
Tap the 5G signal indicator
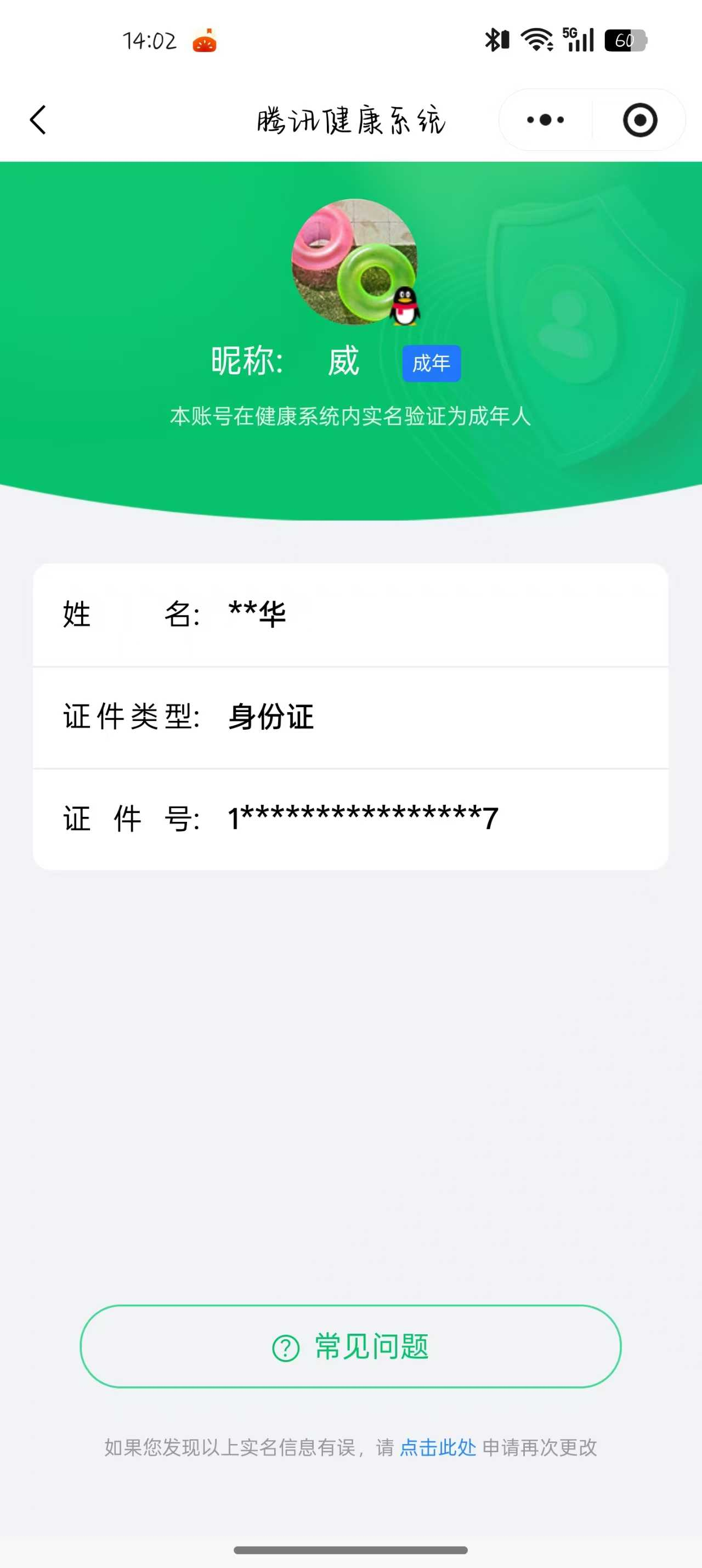[x=577, y=39]
